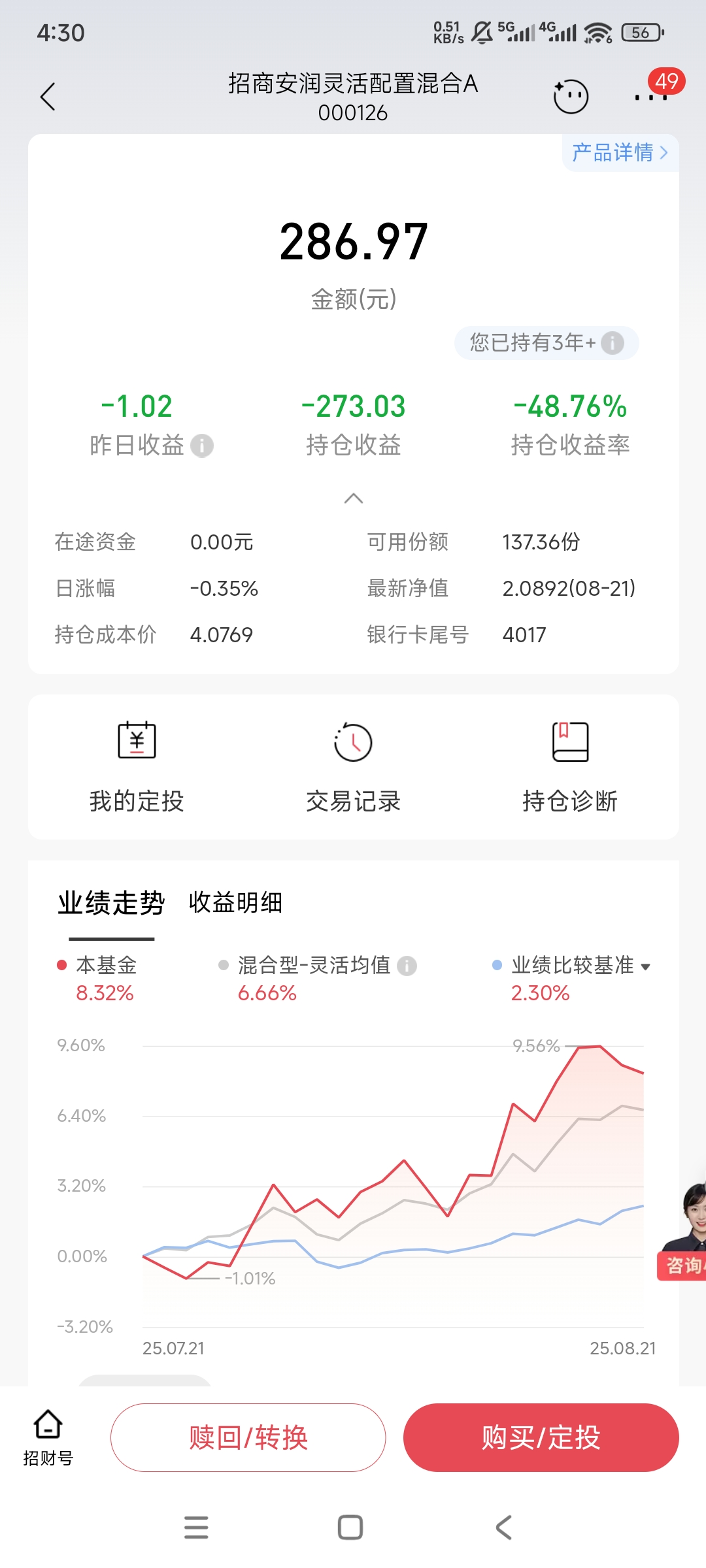Expand the 业绩比较基准 dropdown
706x1568 pixels.
645,967
